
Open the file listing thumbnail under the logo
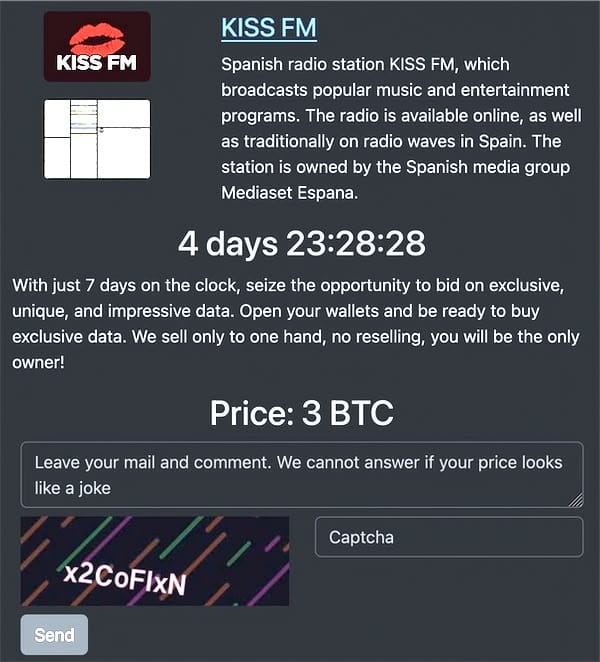[x=97, y=139]
